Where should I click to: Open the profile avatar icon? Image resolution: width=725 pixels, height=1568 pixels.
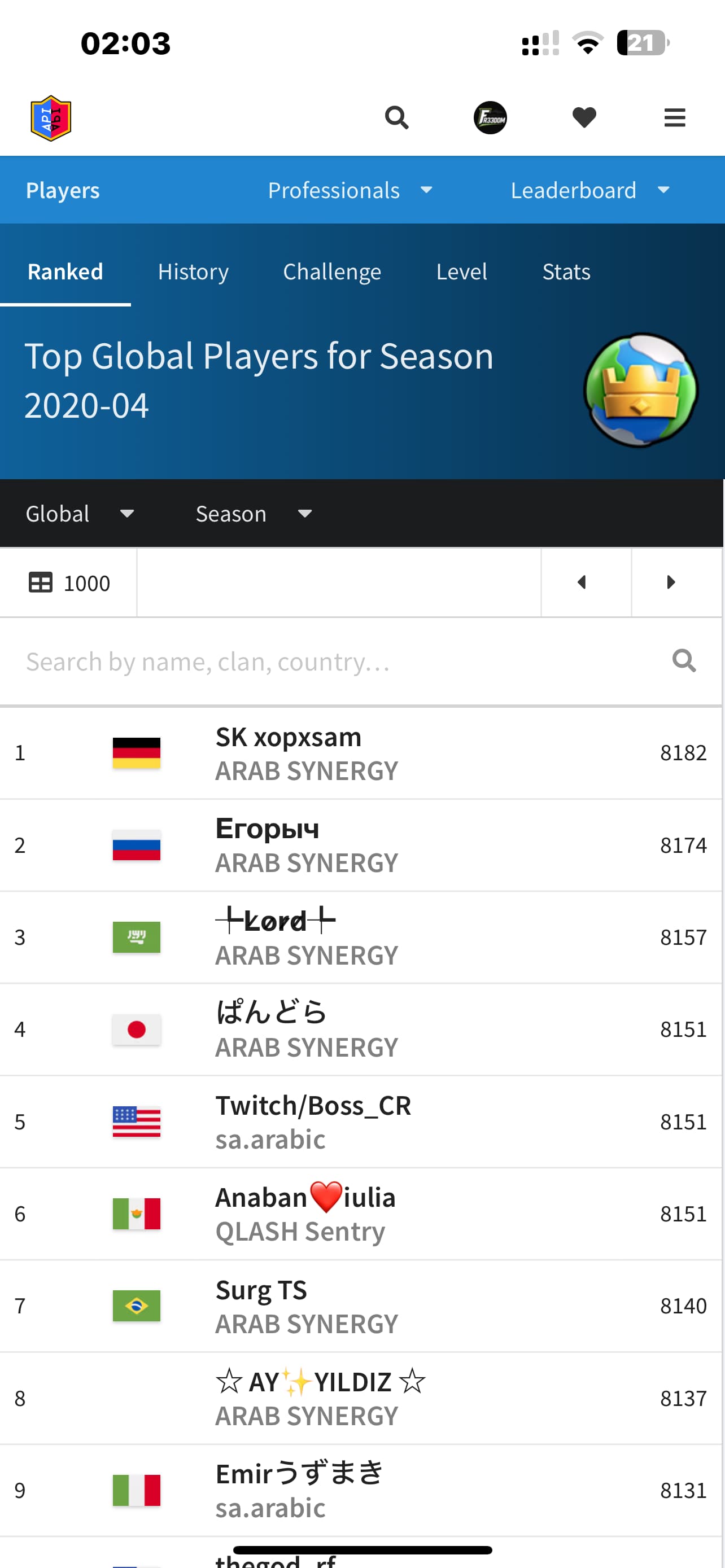[x=490, y=117]
